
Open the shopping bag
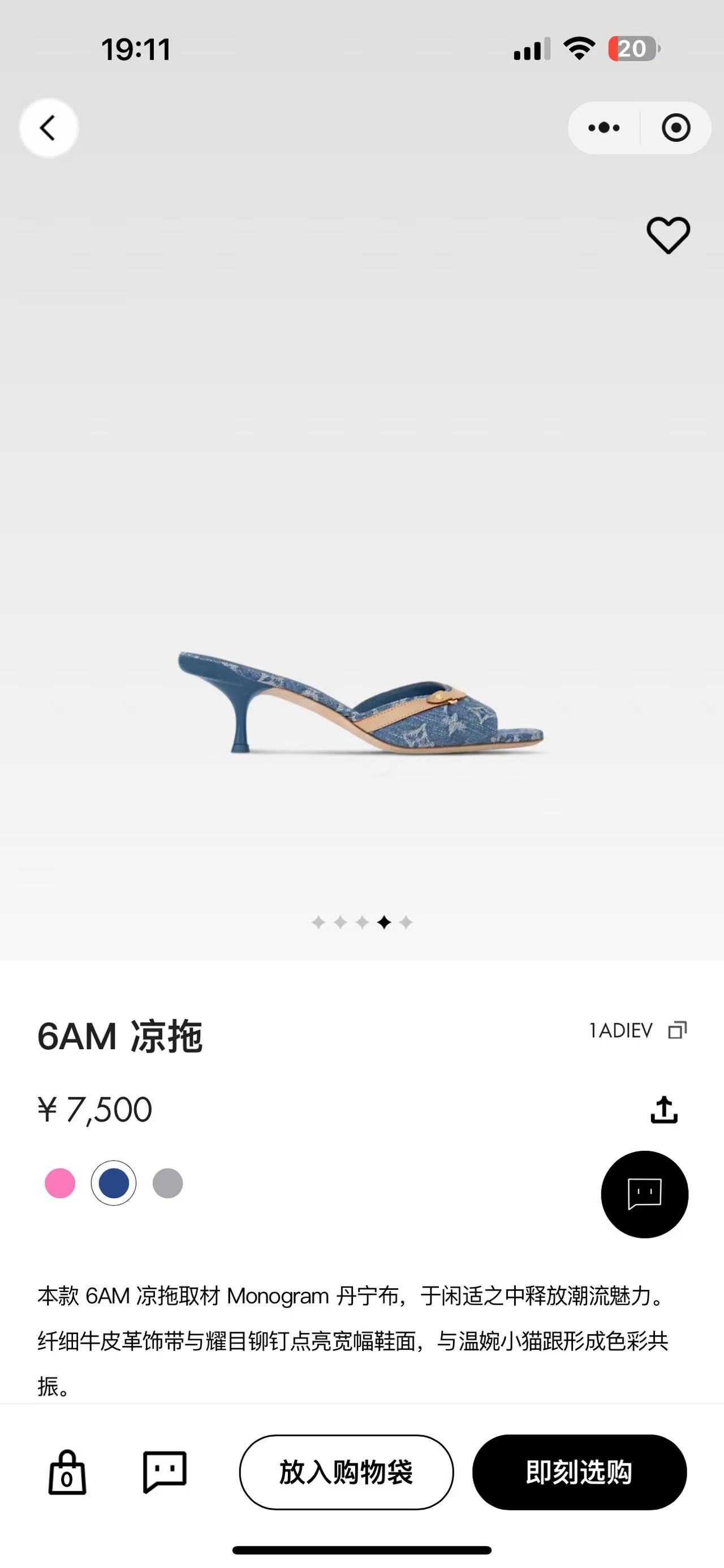[x=67, y=1473]
